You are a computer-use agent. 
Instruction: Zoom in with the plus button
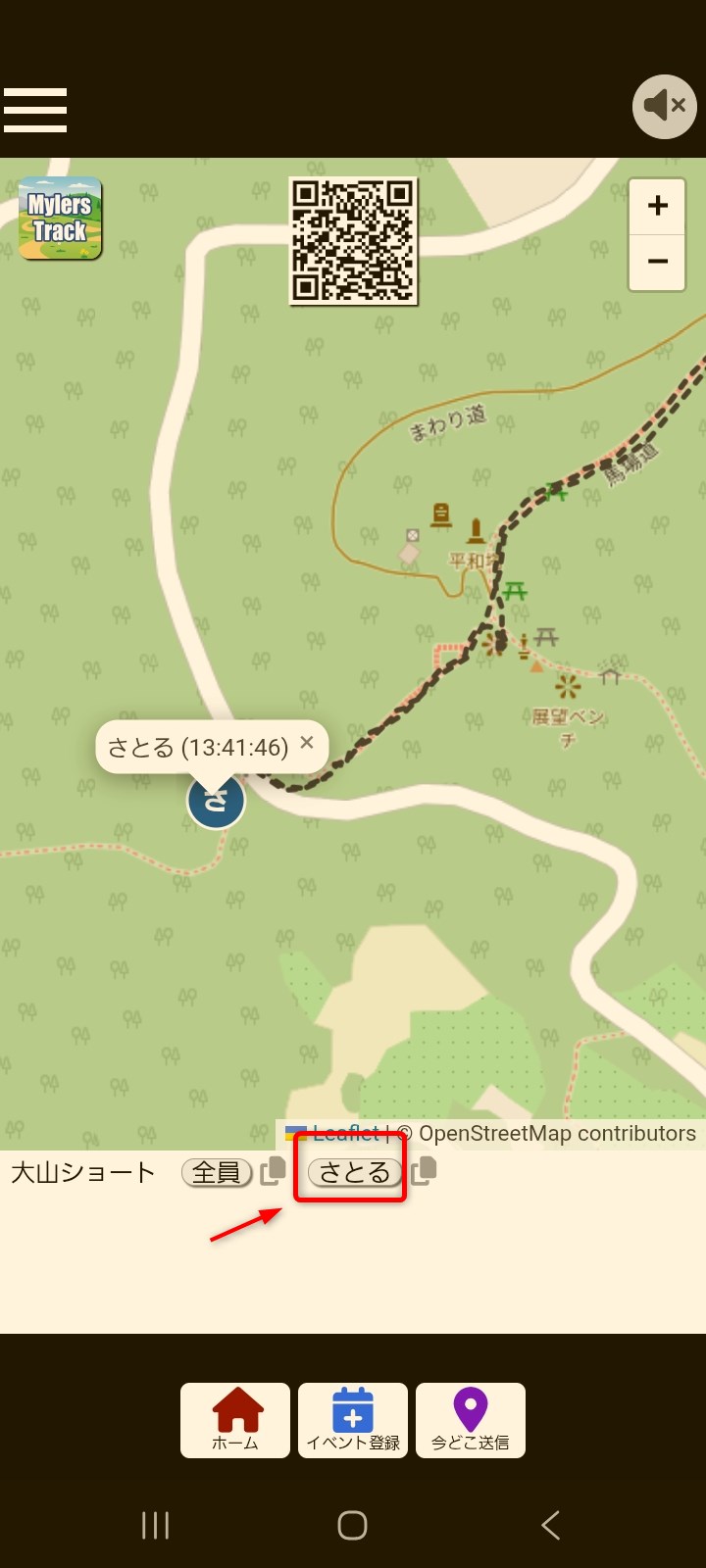[x=657, y=207]
